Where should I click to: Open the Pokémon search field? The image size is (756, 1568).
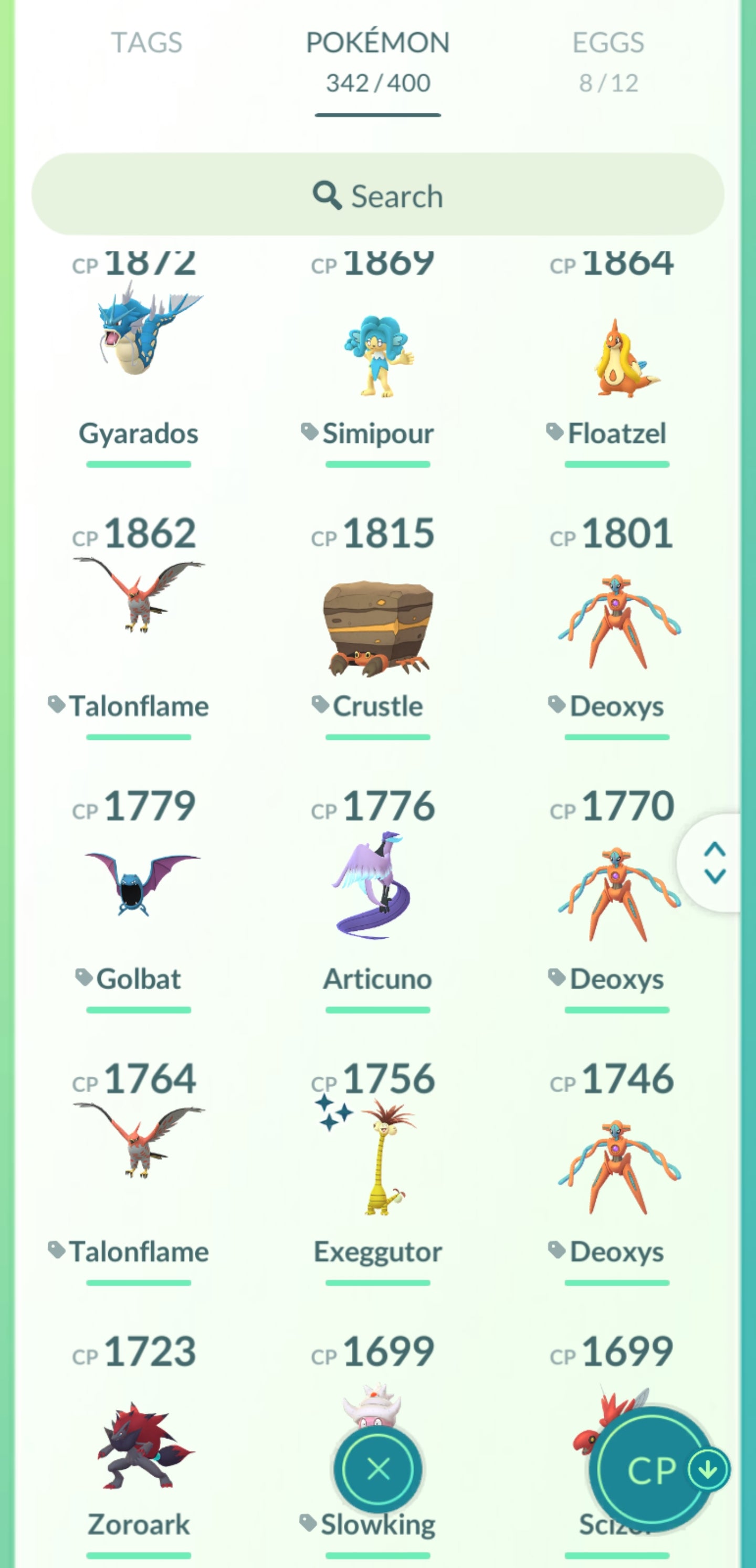(377, 195)
